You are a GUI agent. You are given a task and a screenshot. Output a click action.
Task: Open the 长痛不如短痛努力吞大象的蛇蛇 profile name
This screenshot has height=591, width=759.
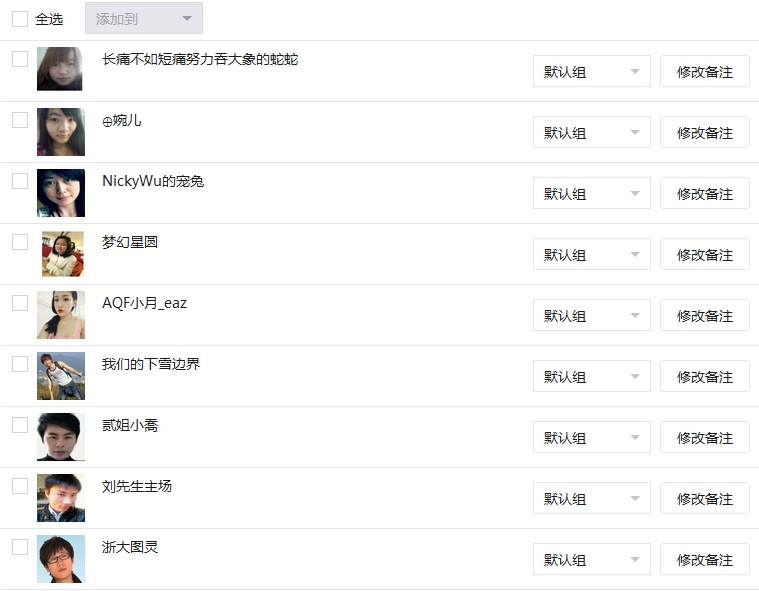(200, 60)
